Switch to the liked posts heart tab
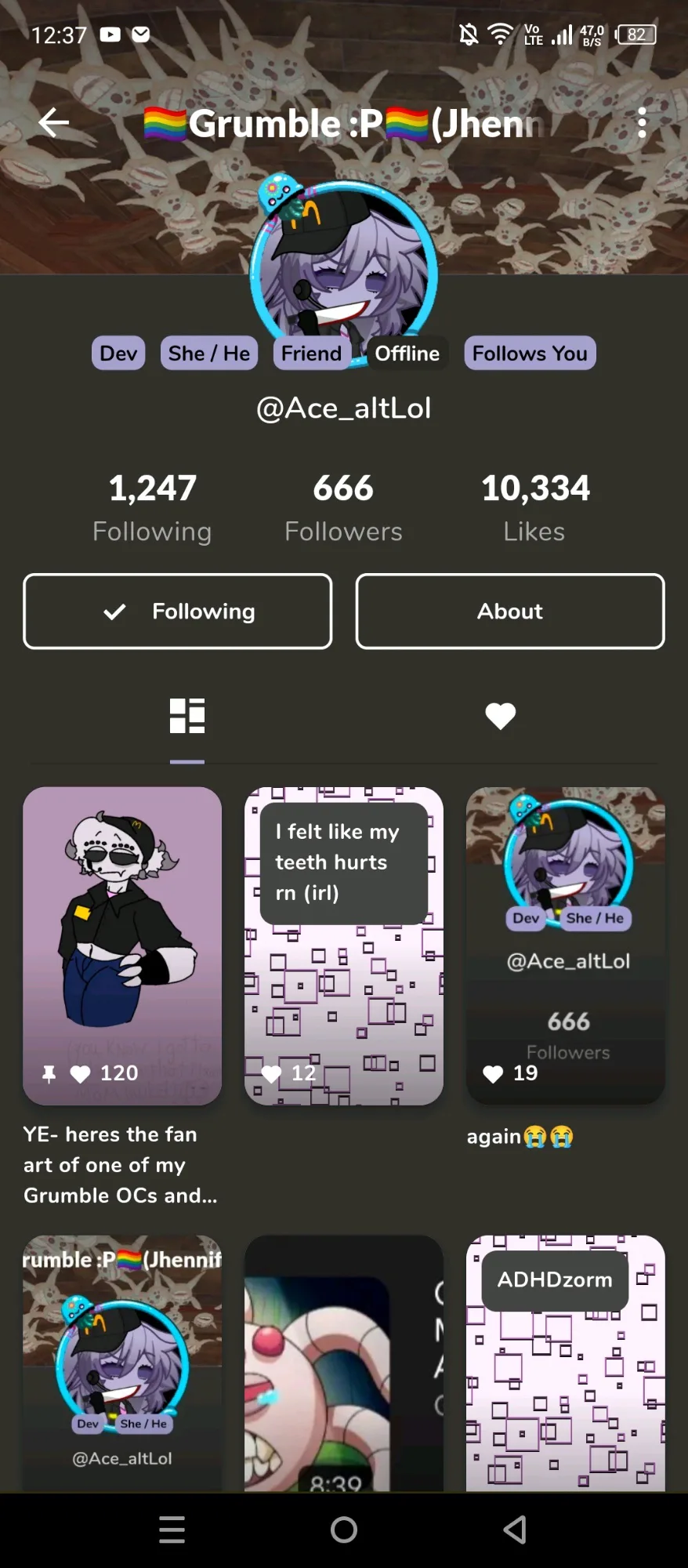The image size is (688, 1568). tap(501, 716)
